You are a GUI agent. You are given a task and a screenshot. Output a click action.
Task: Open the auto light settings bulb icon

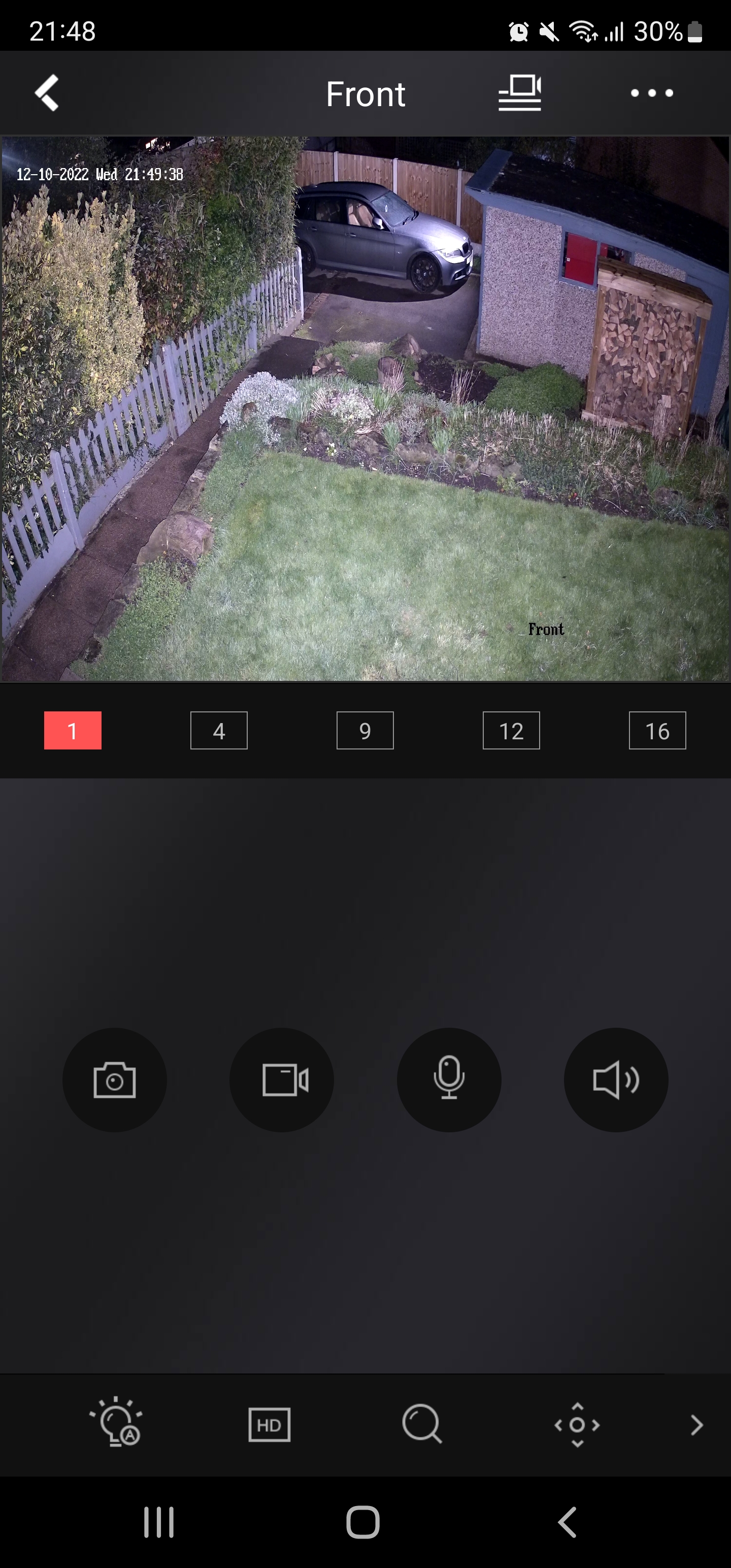click(x=116, y=1424)
